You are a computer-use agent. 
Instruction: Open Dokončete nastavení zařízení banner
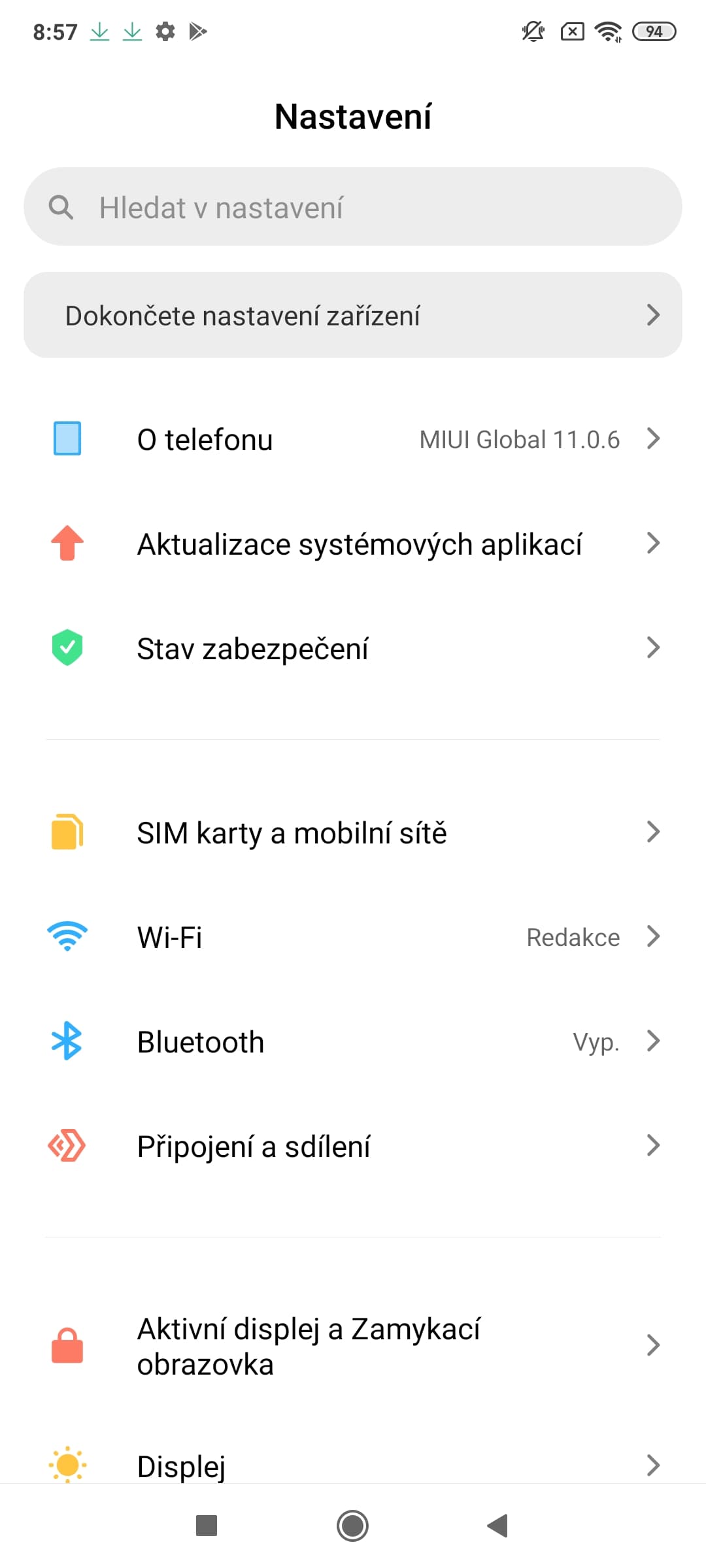(353, 315)
